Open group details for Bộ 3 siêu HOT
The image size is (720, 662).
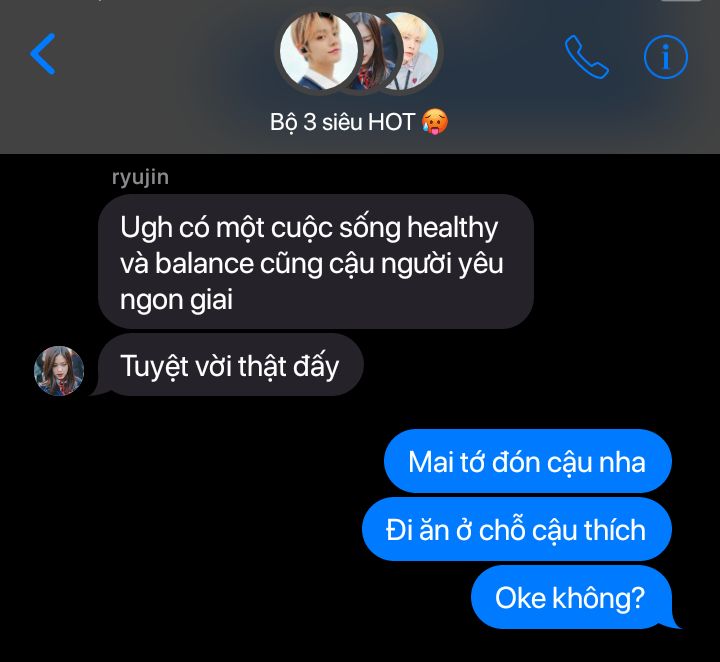pyautogui.click(x=359, y=122)
